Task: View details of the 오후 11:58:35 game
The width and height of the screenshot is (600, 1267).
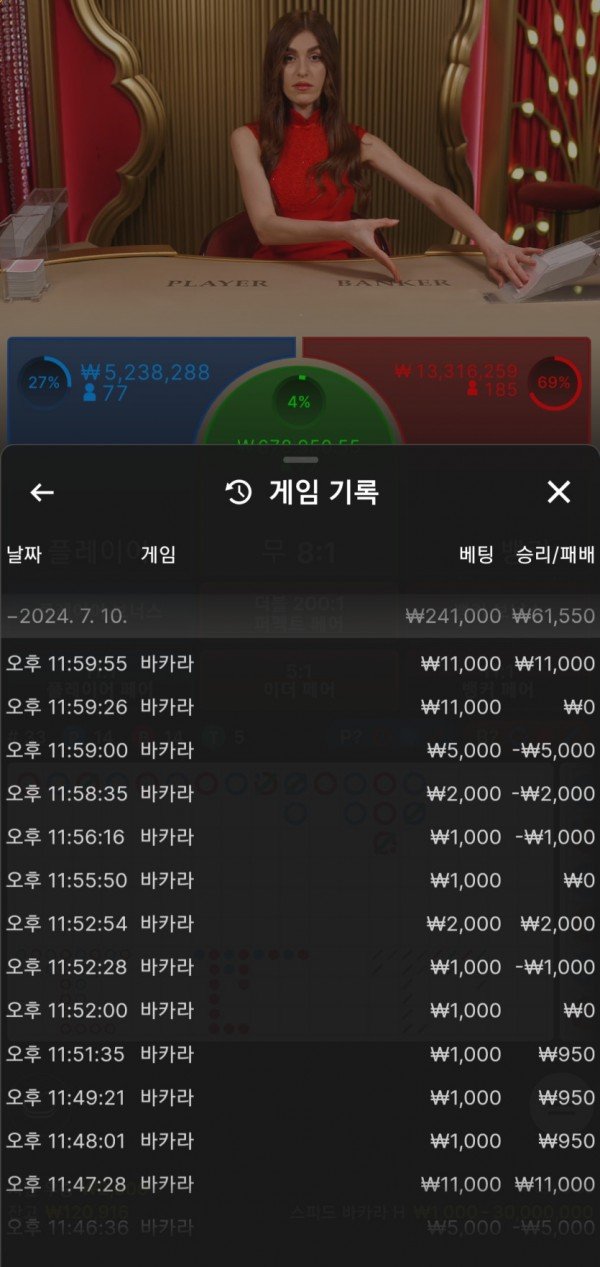Action: tap(300, 793)
